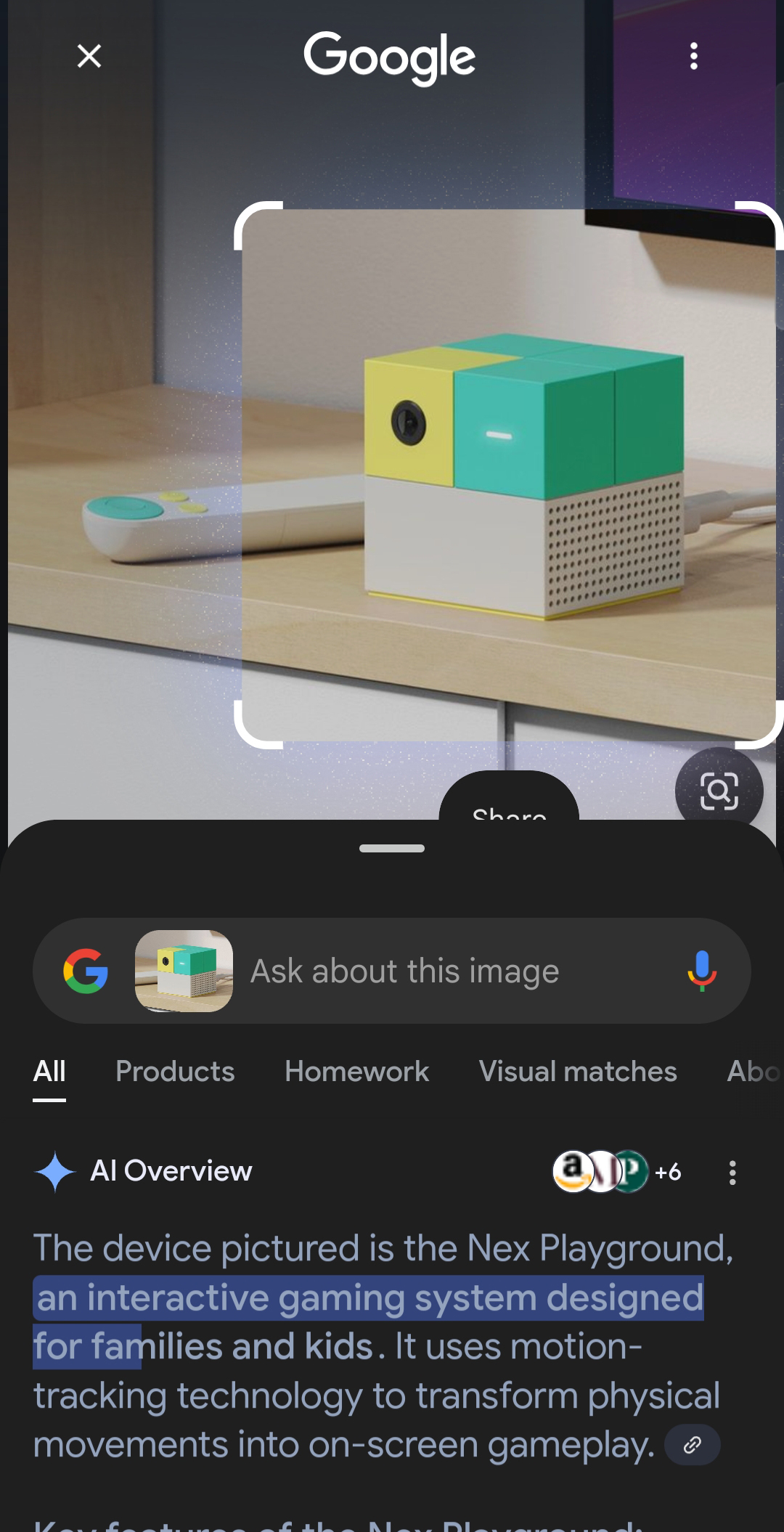Focus the Ask about this image field

click(450, 971)
